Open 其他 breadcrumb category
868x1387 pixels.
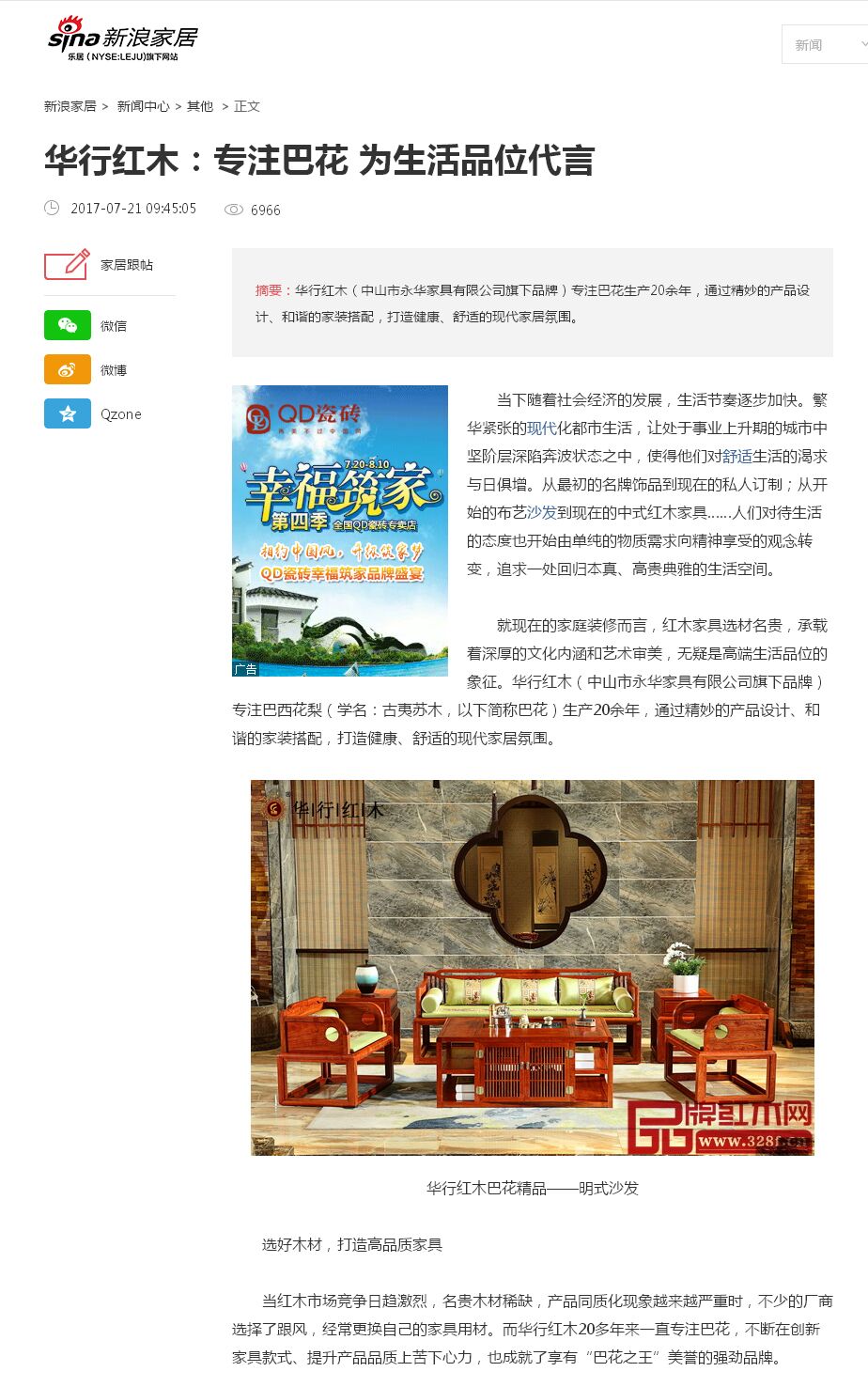(200, 106)
